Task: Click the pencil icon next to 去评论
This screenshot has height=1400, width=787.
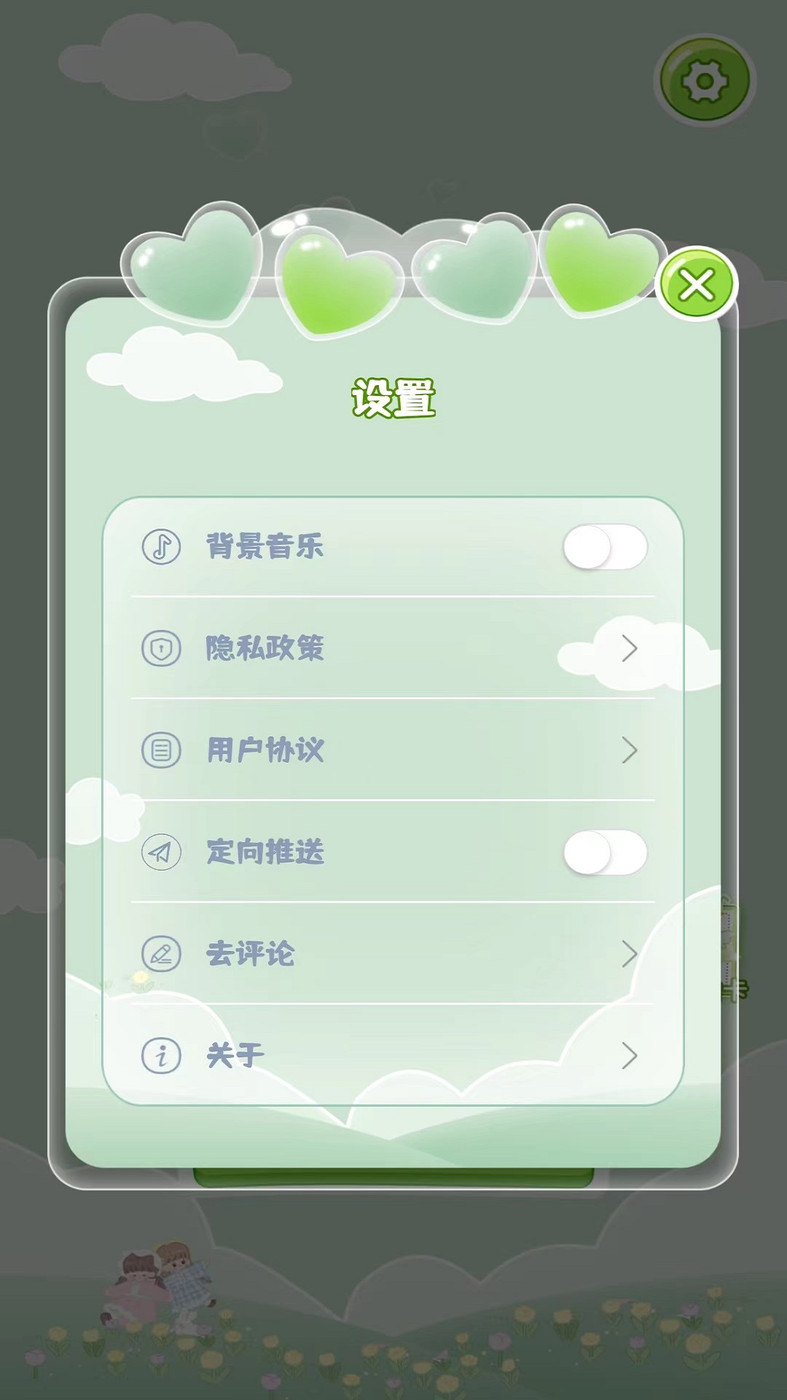Action: click(161, 955)
